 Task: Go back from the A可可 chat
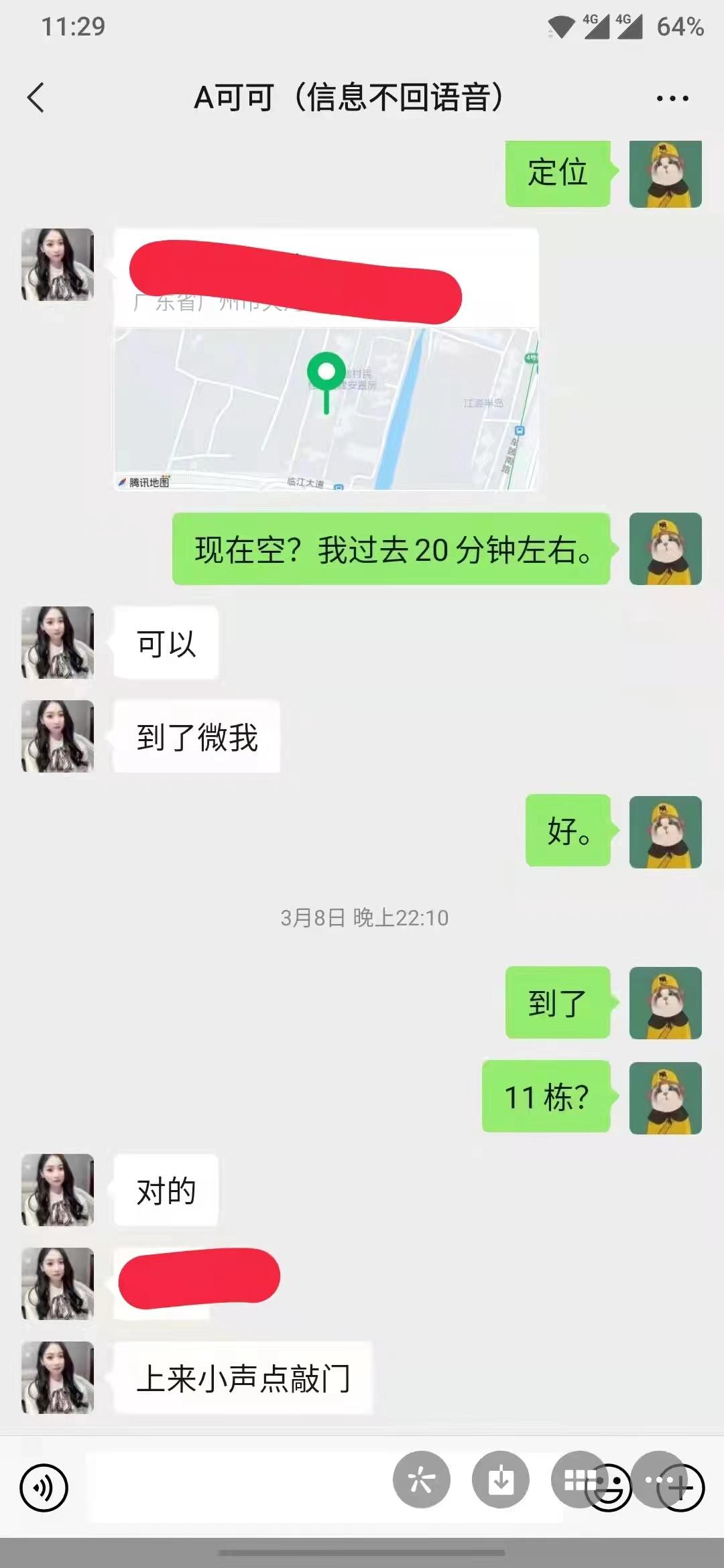click(36, 98)
